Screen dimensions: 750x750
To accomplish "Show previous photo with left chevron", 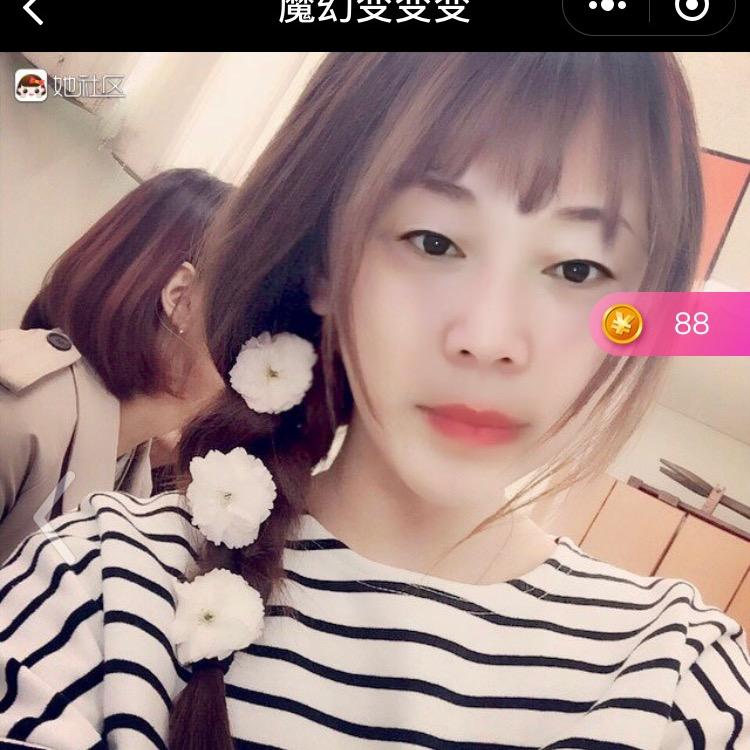I will point(55,516).
